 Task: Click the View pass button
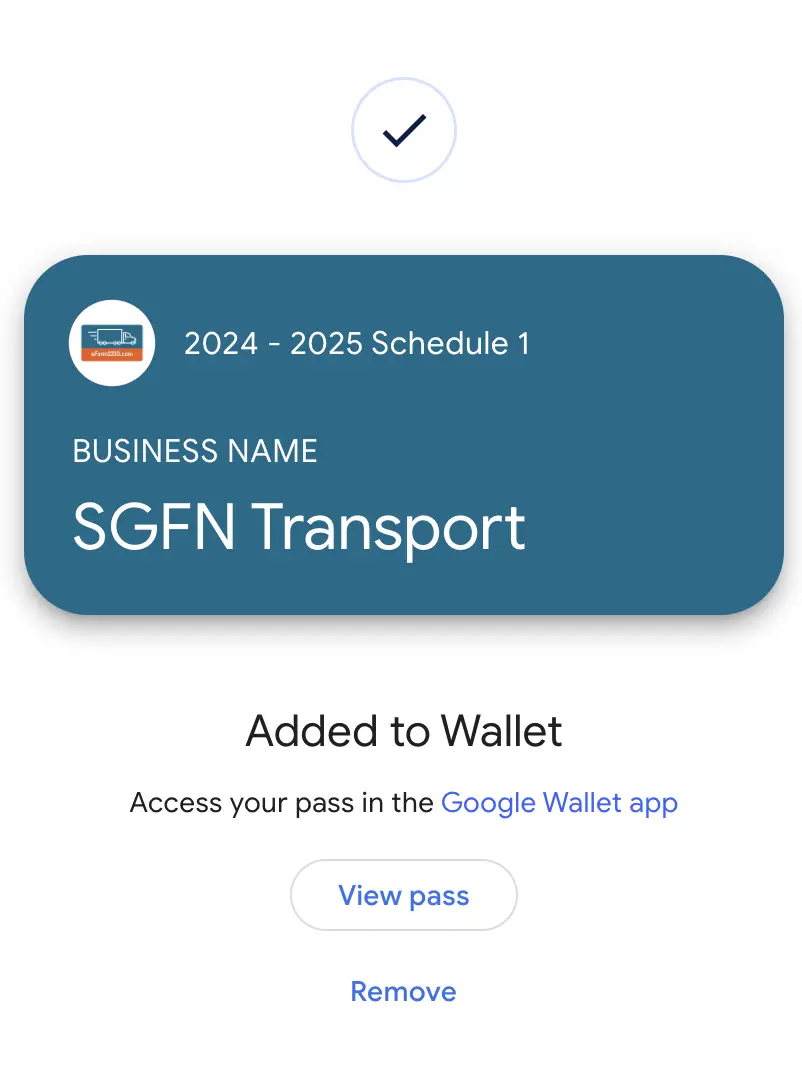(x=404, y=895)
